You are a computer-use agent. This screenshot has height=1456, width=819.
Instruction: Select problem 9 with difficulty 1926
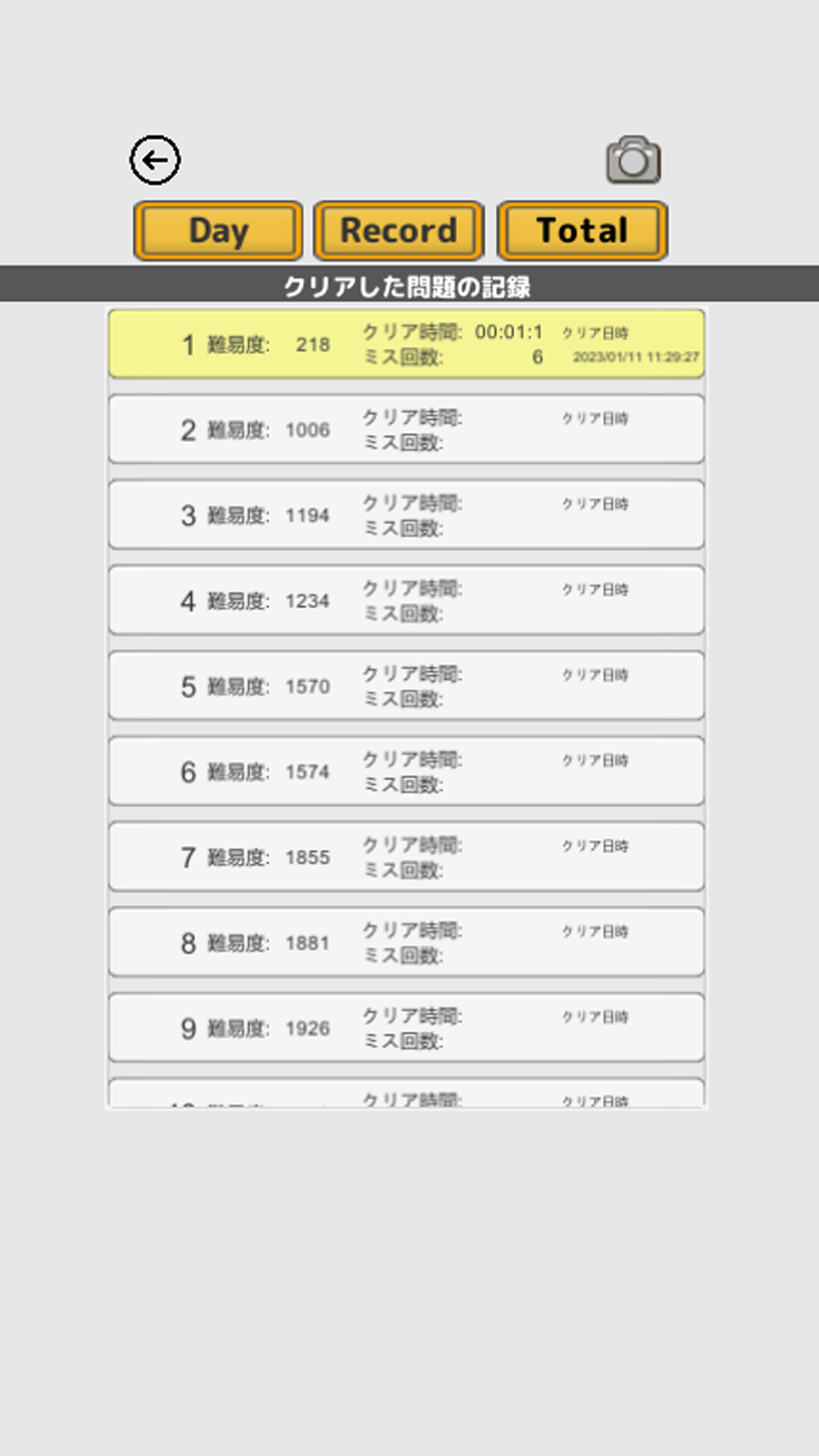coord(406,1027)
